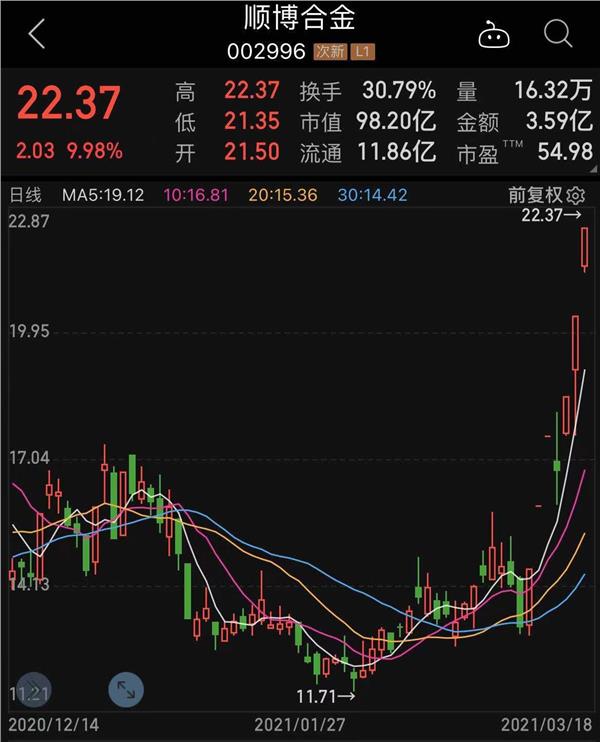Open stock search magnifier
This screenshot has height=742, width=600.
pos(557,34)
